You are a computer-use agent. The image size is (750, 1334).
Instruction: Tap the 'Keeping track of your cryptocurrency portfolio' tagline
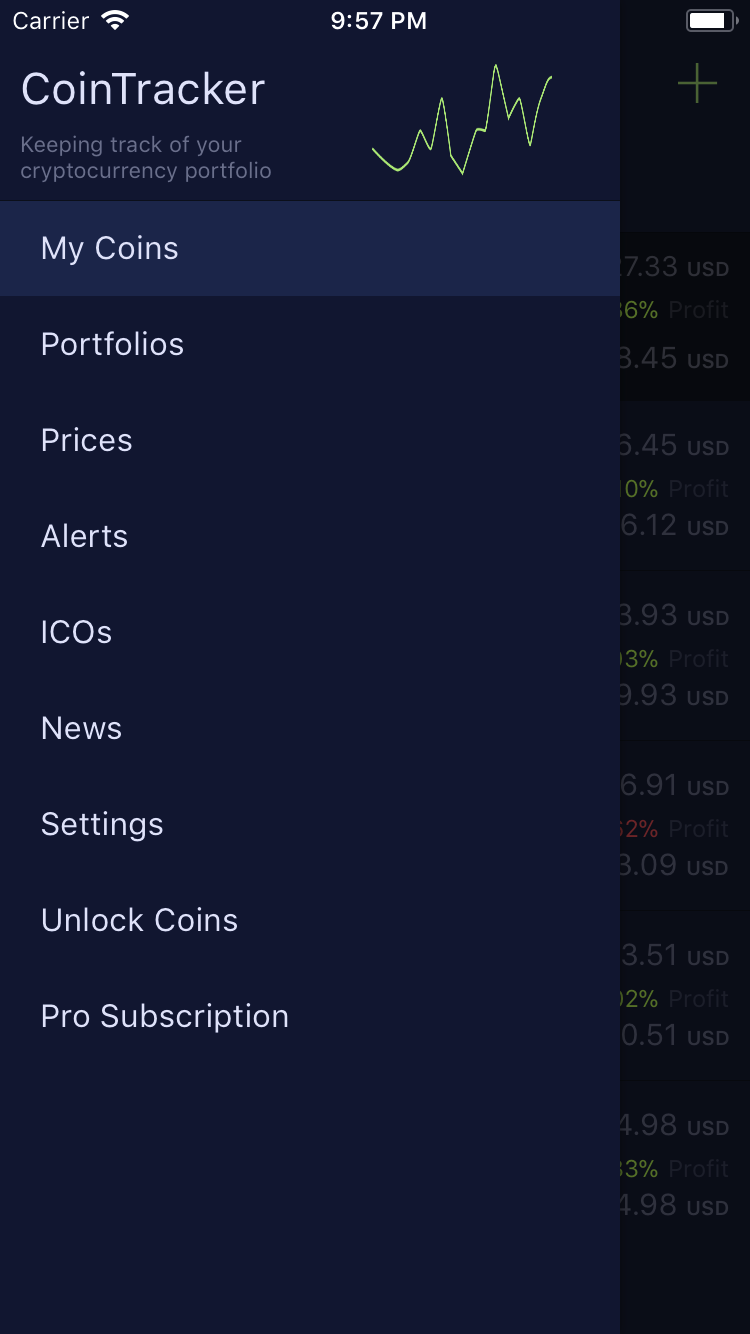(145, 157)
